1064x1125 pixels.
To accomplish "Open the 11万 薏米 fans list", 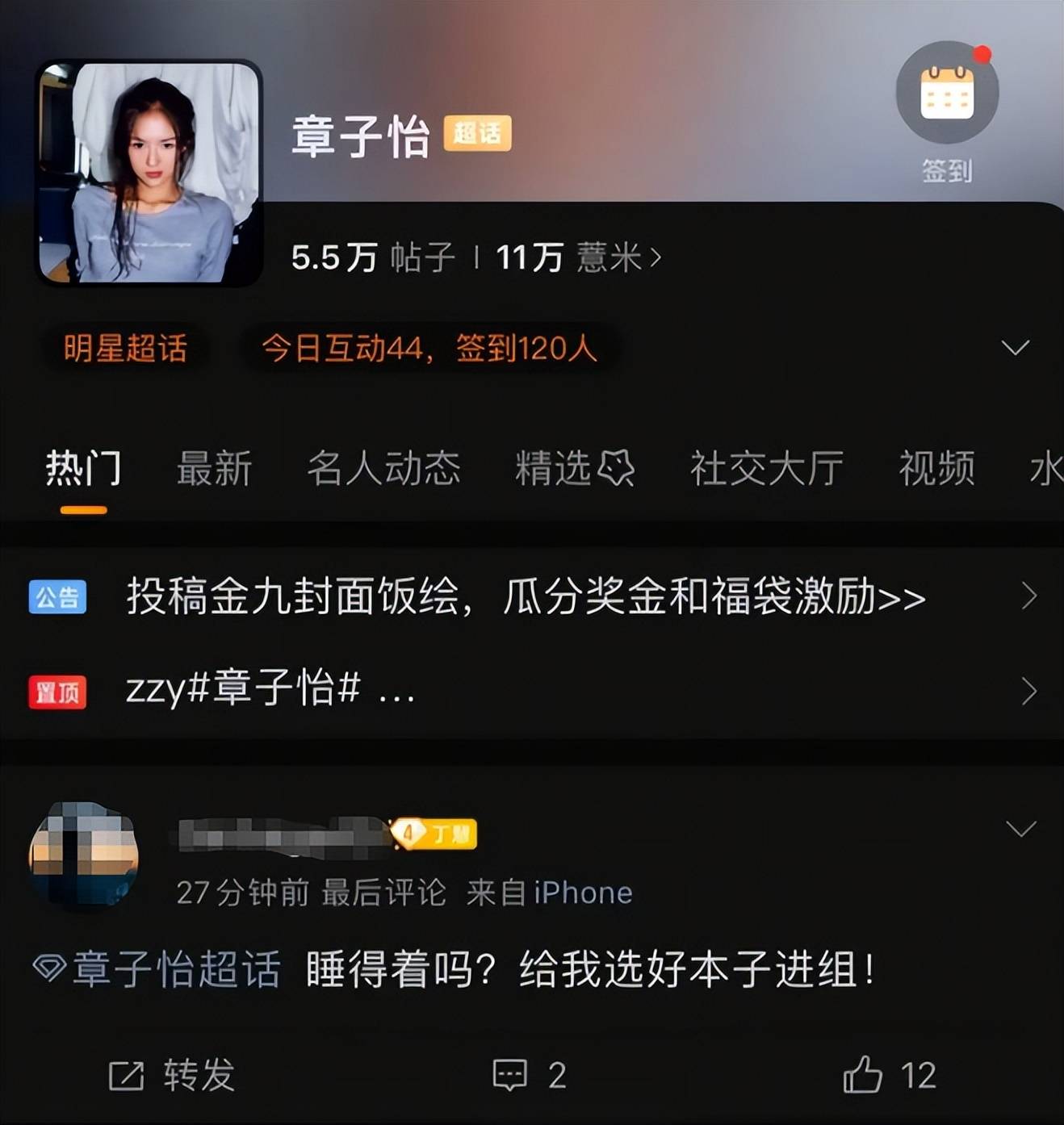I will (578, 258).
